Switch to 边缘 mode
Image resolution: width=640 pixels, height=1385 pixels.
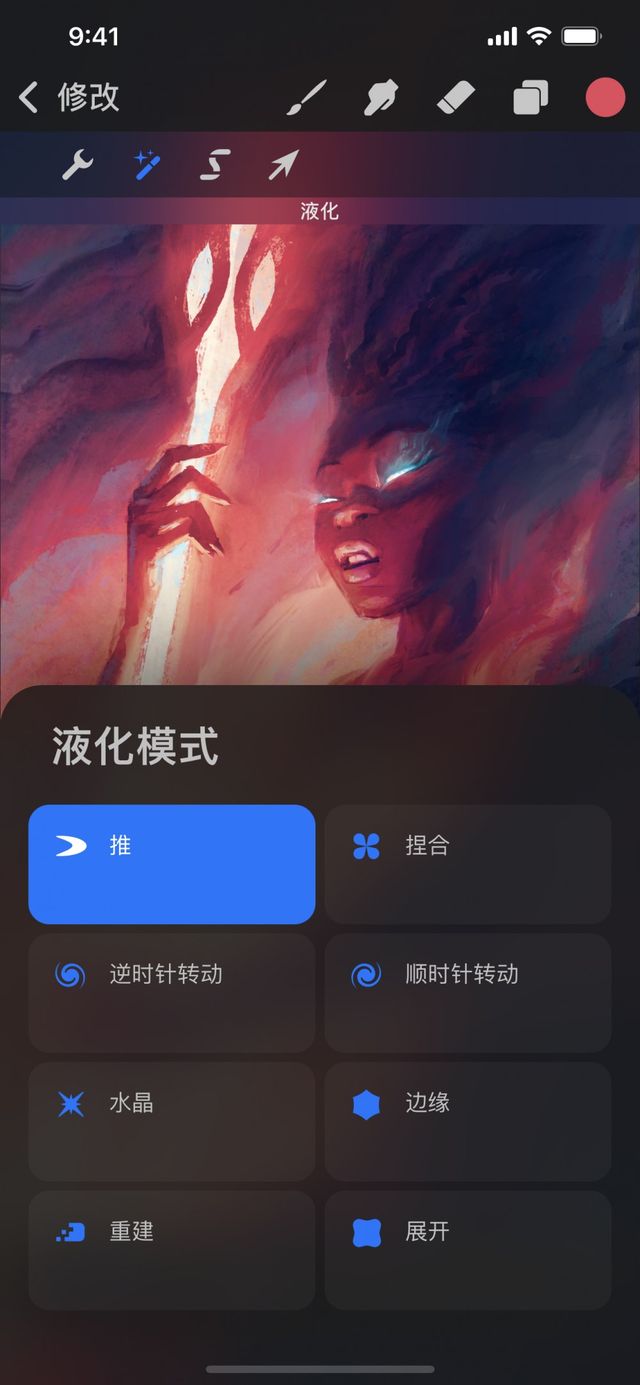(x=467, y=1121)
